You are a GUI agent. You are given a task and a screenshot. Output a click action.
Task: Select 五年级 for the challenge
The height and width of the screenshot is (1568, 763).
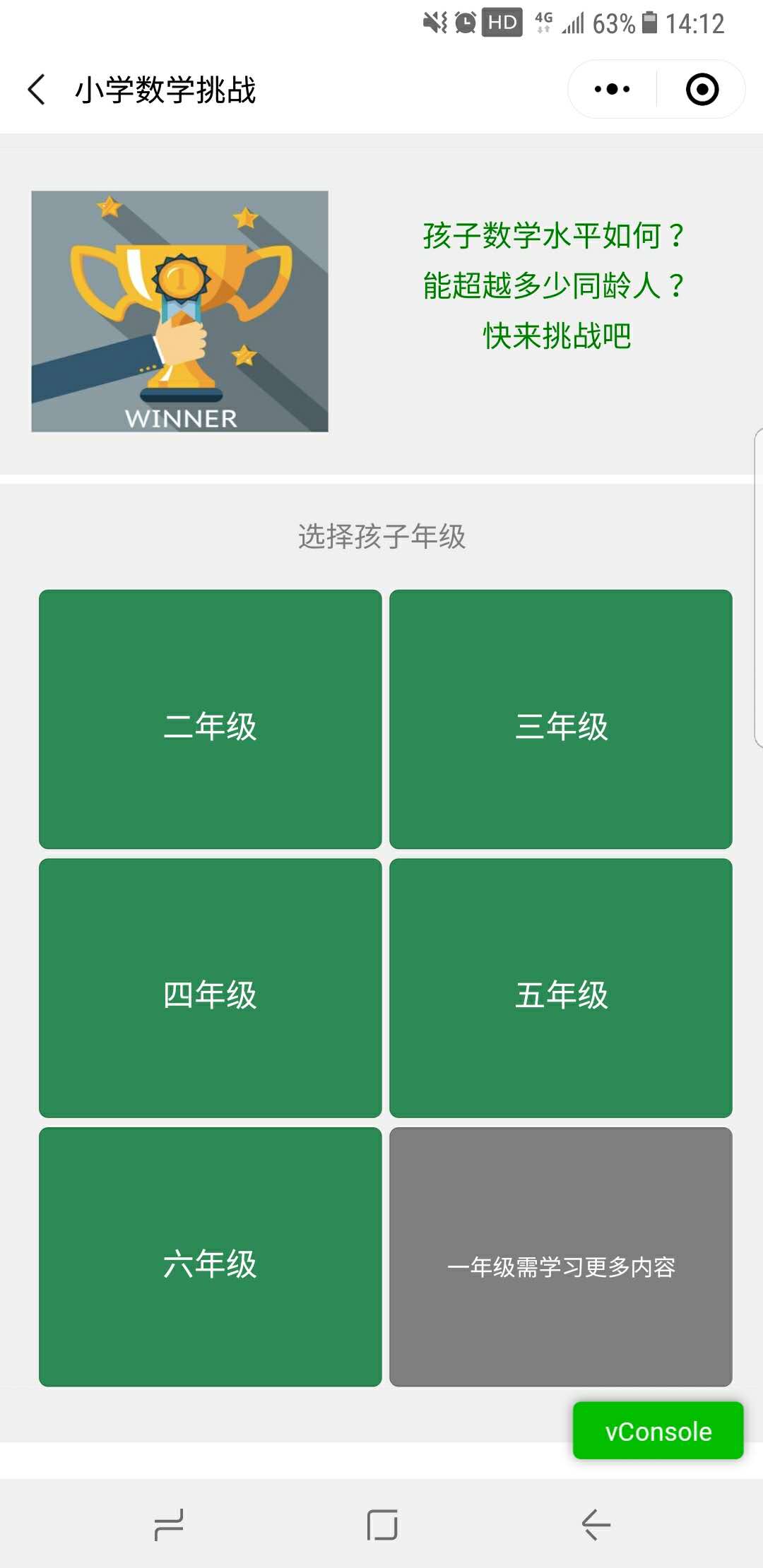click(x=561, y=988)
